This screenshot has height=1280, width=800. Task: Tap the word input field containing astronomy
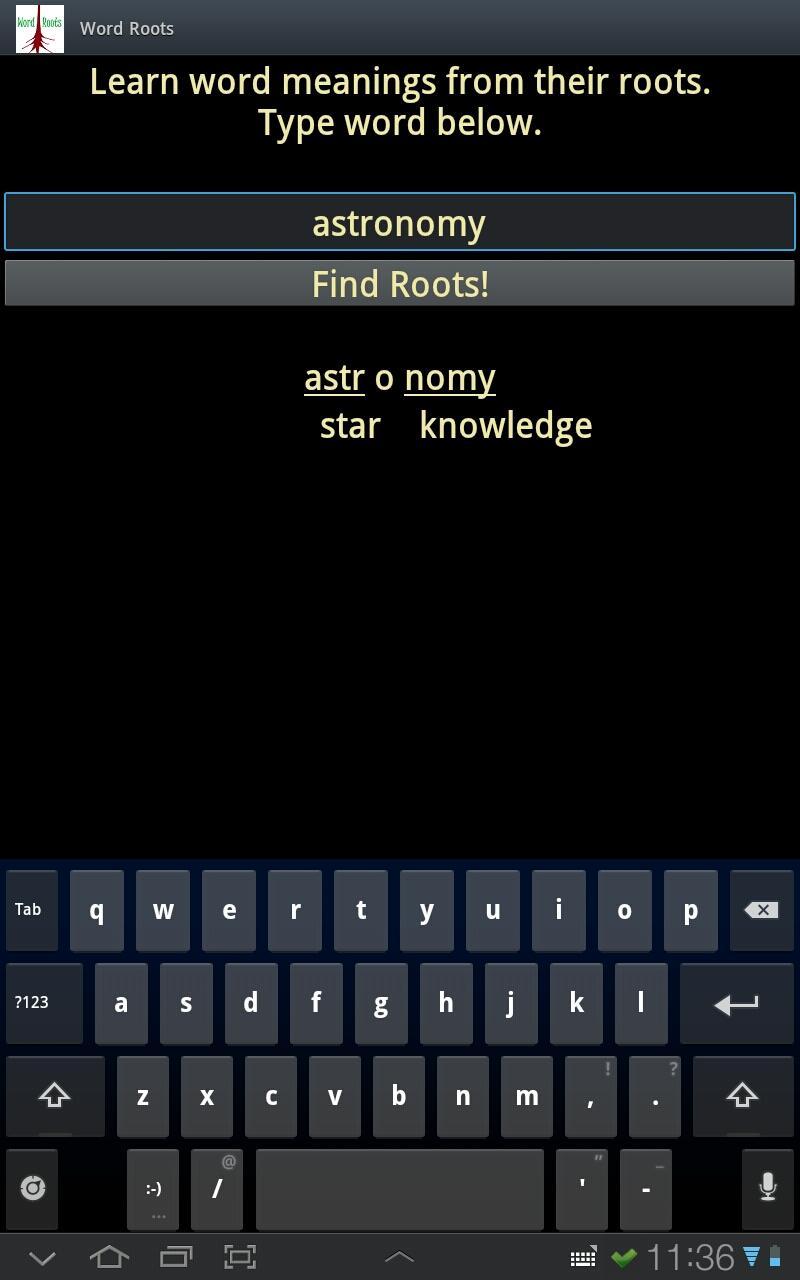pos(400,222)
